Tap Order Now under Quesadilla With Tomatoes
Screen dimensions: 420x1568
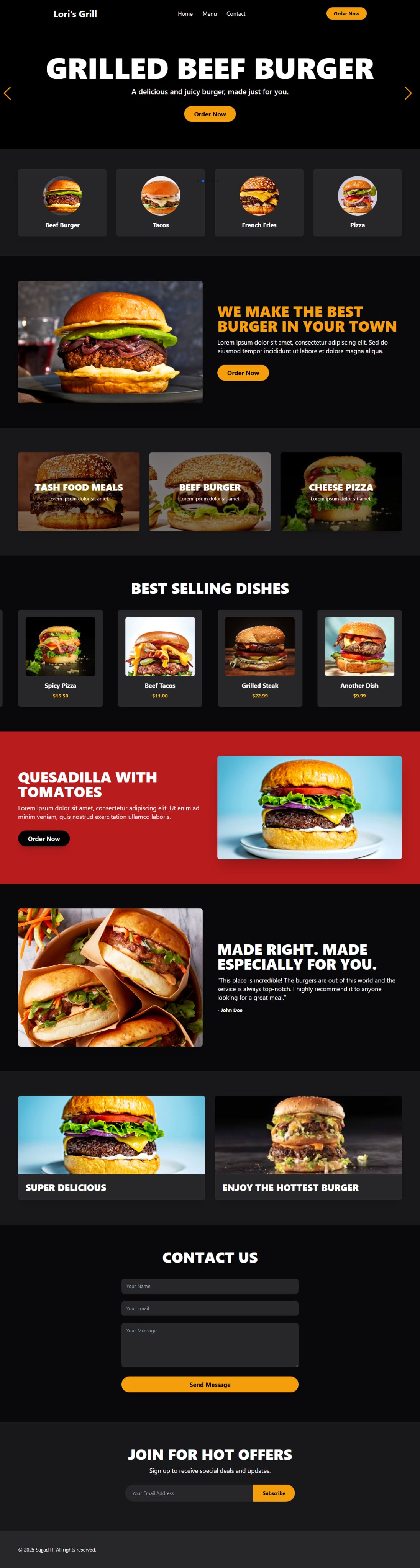click(44, 838)
